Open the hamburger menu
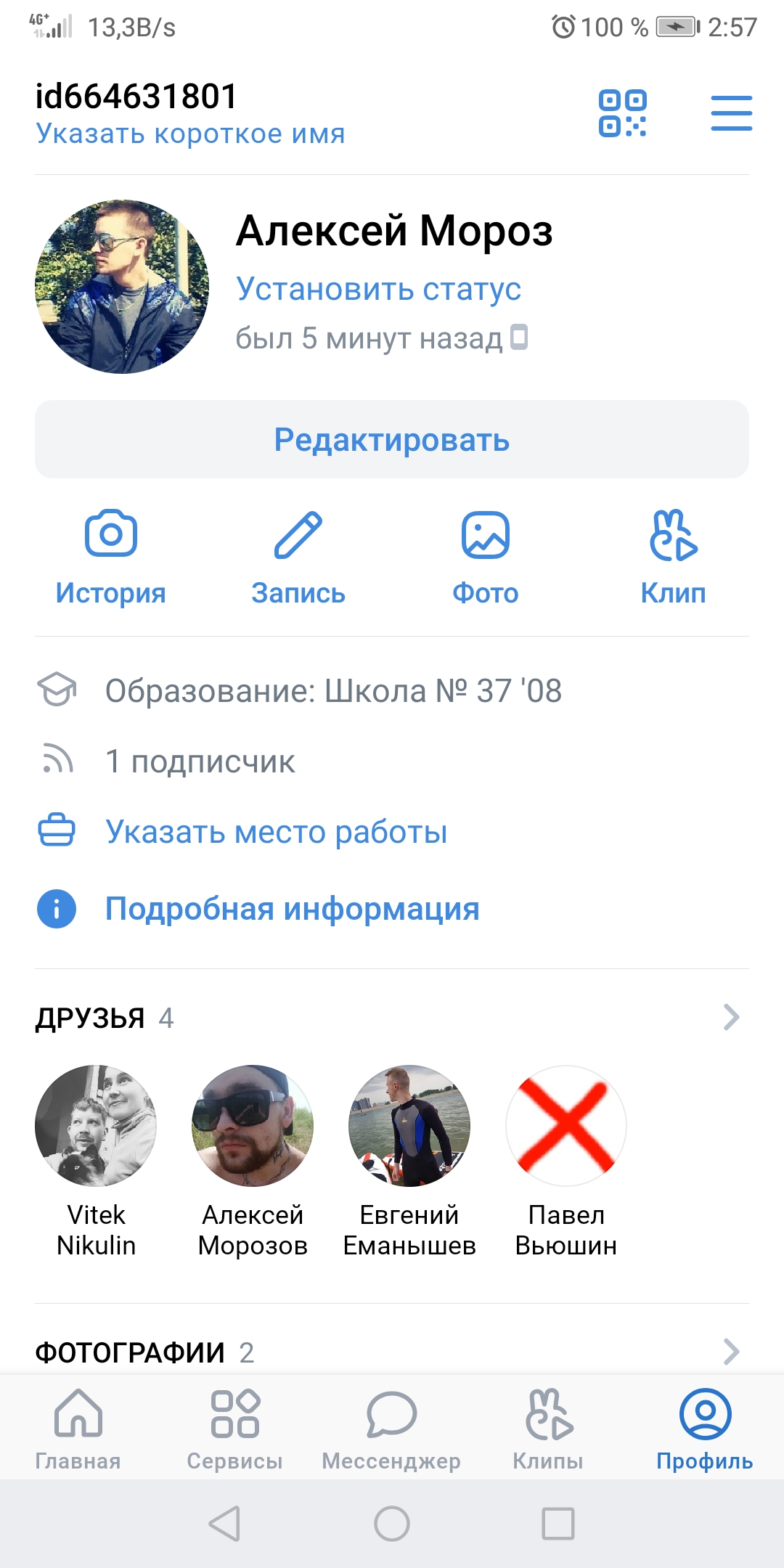Viewport: 784px width, 1568px height. [731, 113]
